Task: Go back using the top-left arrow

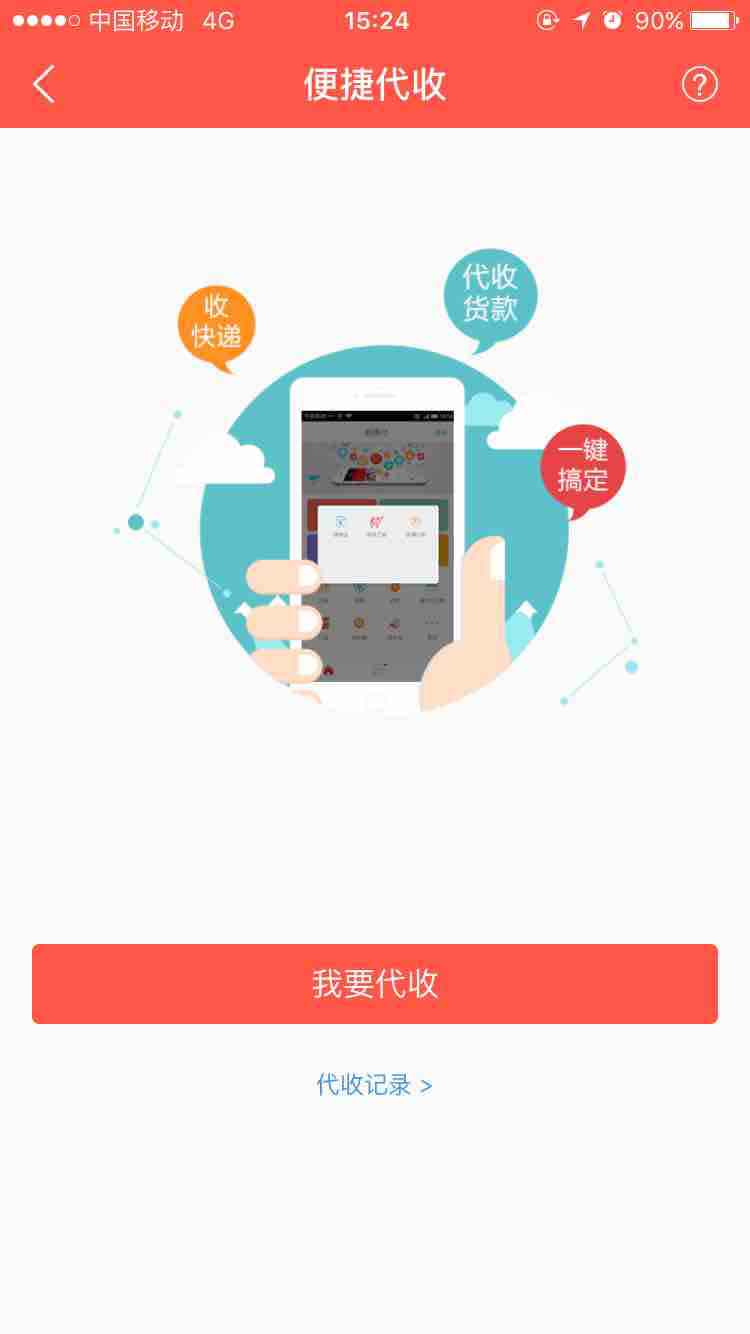Action: click(x=44, y=85)
